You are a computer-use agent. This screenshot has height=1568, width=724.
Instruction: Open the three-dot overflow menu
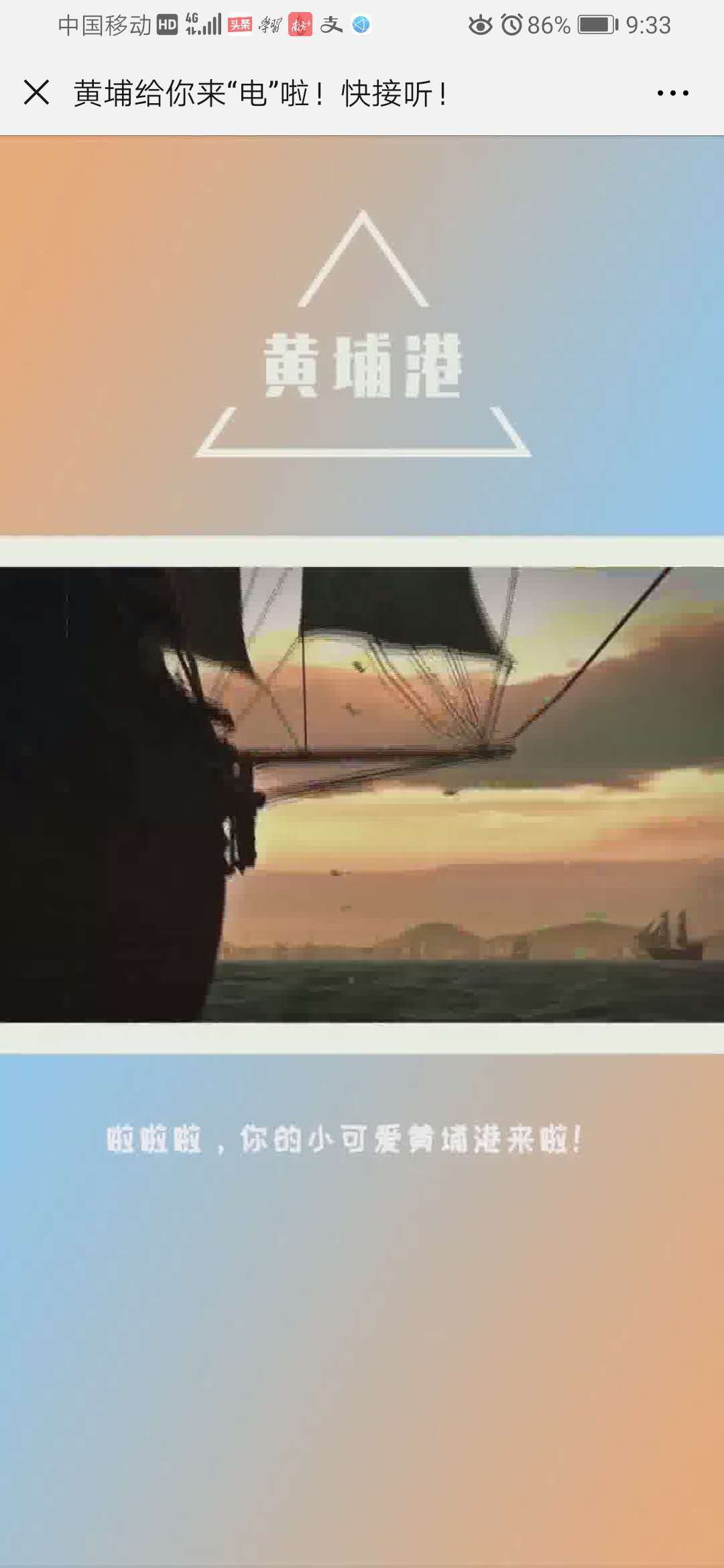point(672,93)
